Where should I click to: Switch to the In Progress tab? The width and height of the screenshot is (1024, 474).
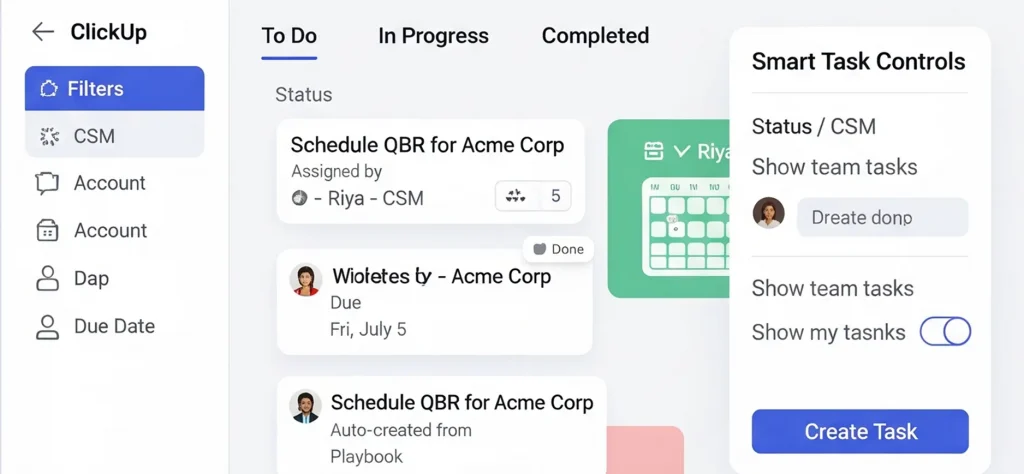tap(433, 36)
